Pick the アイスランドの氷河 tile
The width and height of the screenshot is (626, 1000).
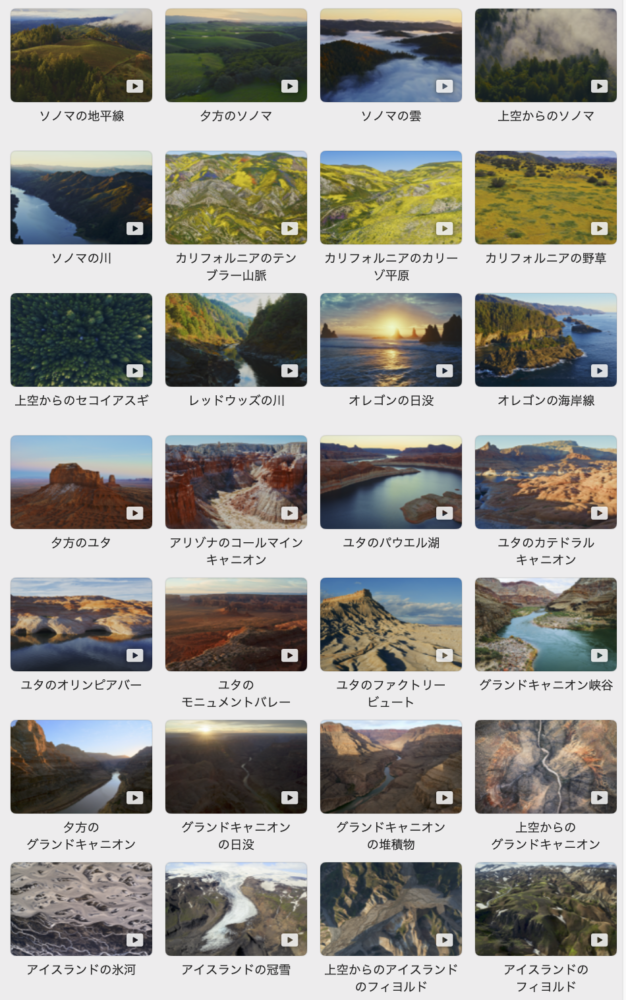(x=81, y=908)
